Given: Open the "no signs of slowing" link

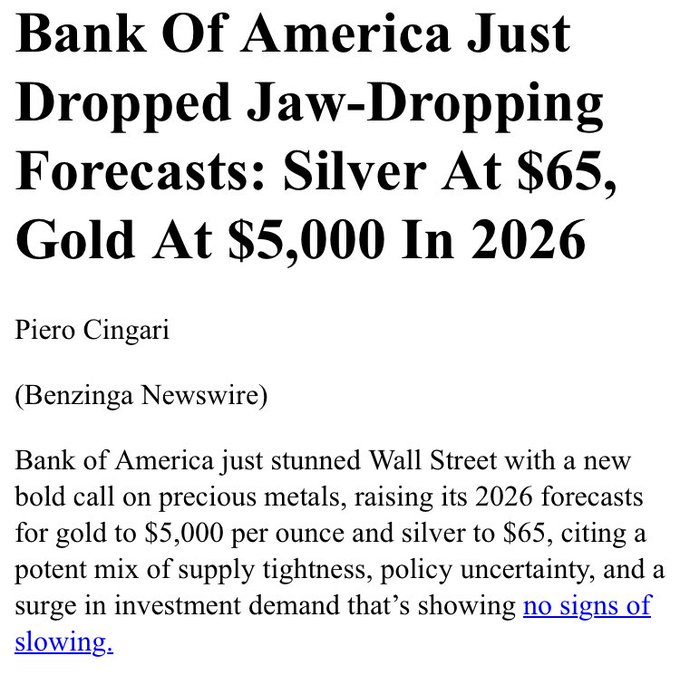Looking at the screenshot, I should [x=586, y=607].
